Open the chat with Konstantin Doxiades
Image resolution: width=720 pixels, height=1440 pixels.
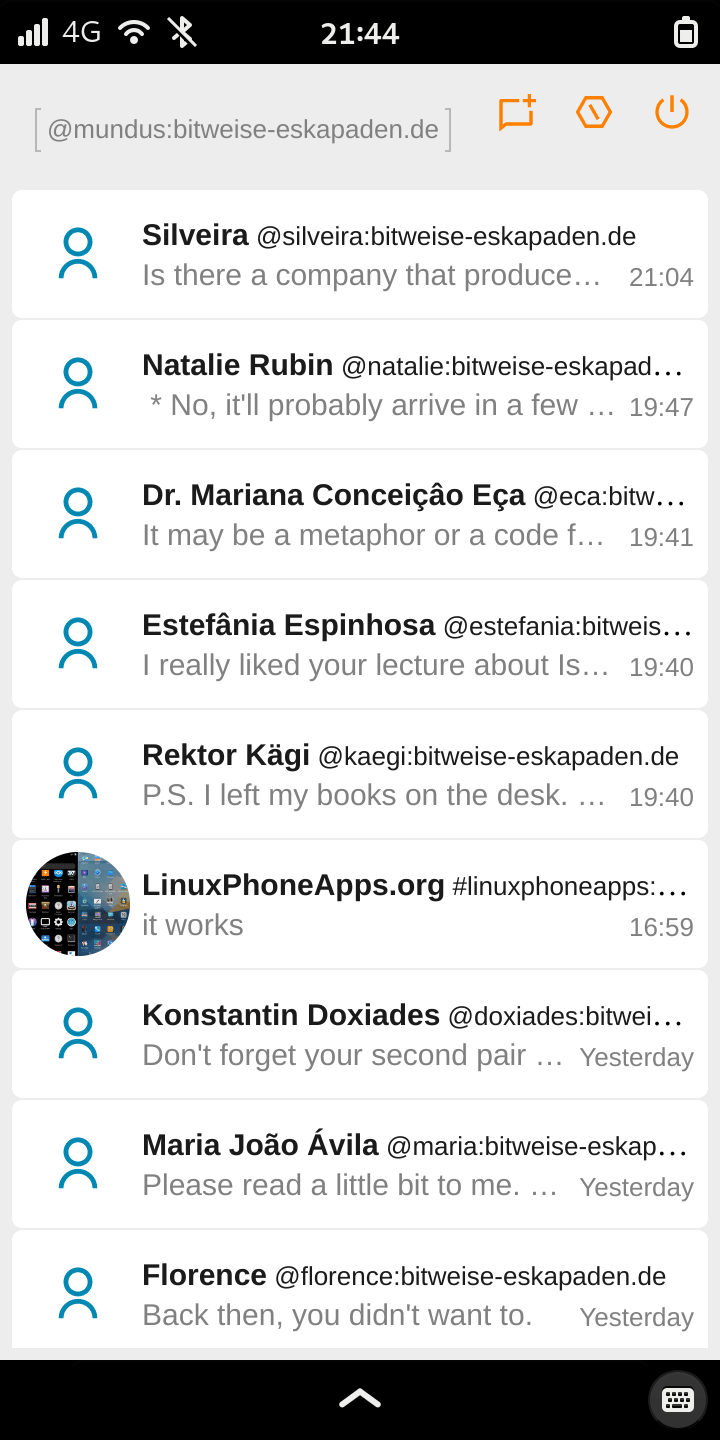[360, 1034]
